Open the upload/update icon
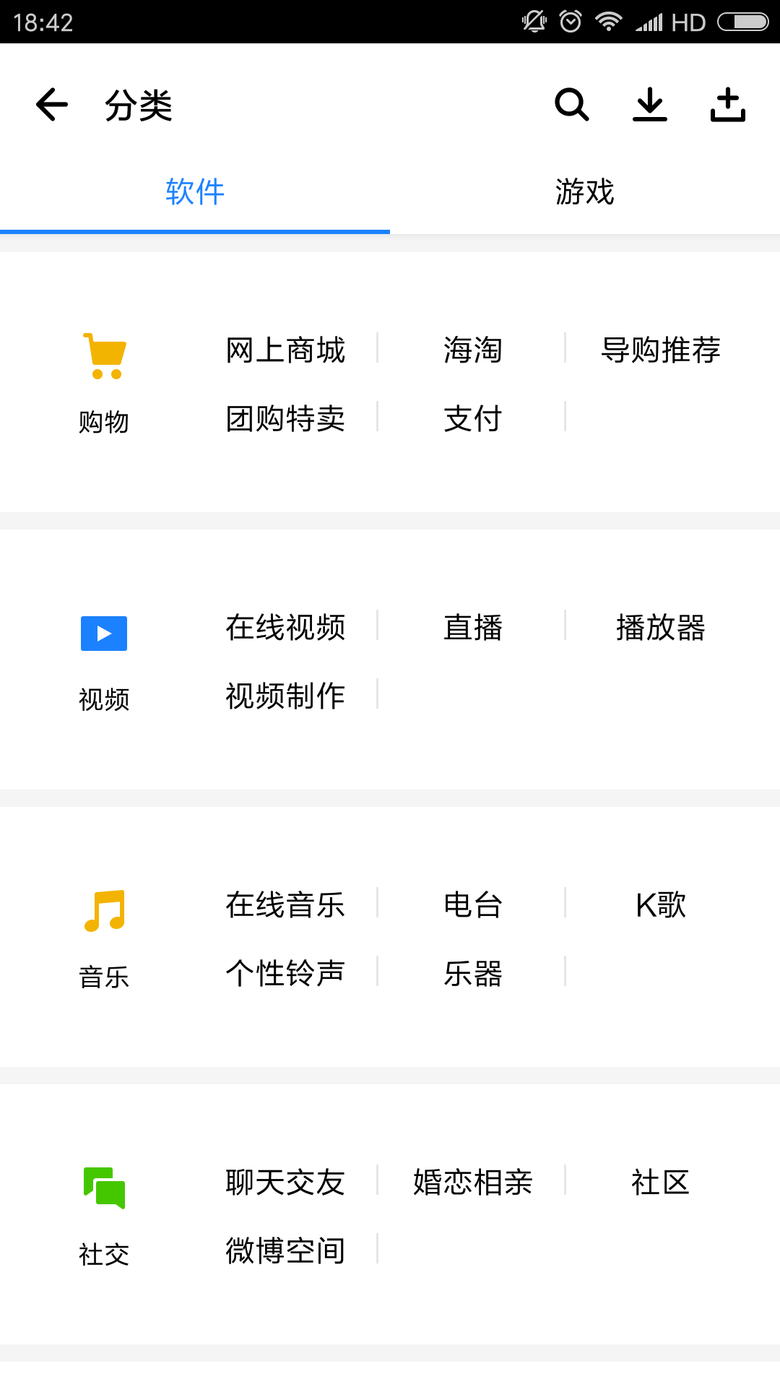This screenshot has width=780, height=1387. [x=728, y=105]
